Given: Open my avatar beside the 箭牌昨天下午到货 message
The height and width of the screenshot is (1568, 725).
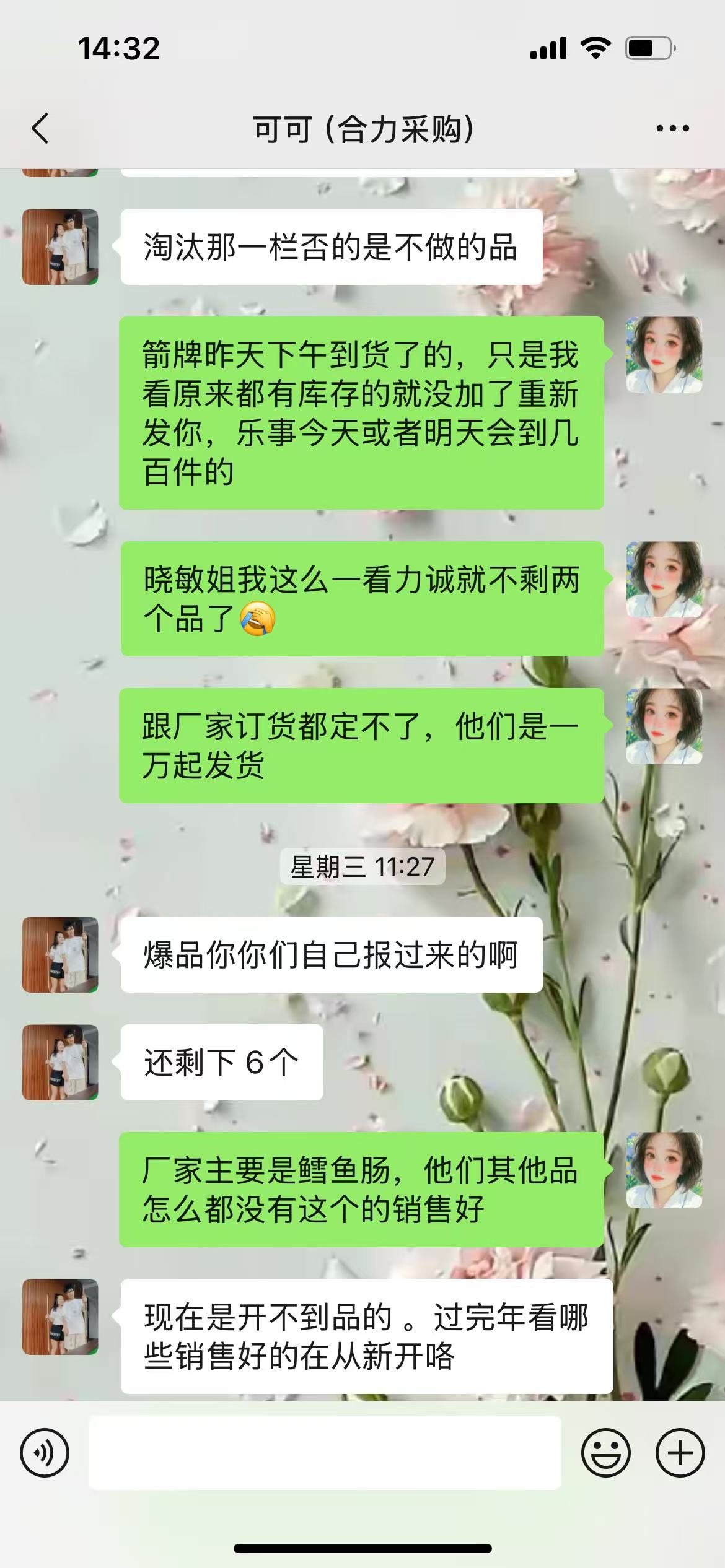Looking at the screenshot, I should 664,355.
